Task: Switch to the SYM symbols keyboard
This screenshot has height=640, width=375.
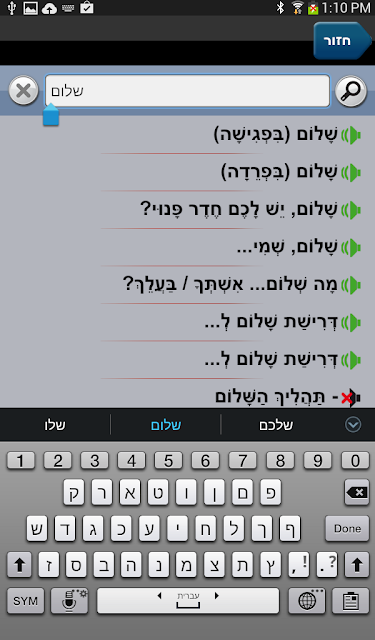Action: point(25,601)
